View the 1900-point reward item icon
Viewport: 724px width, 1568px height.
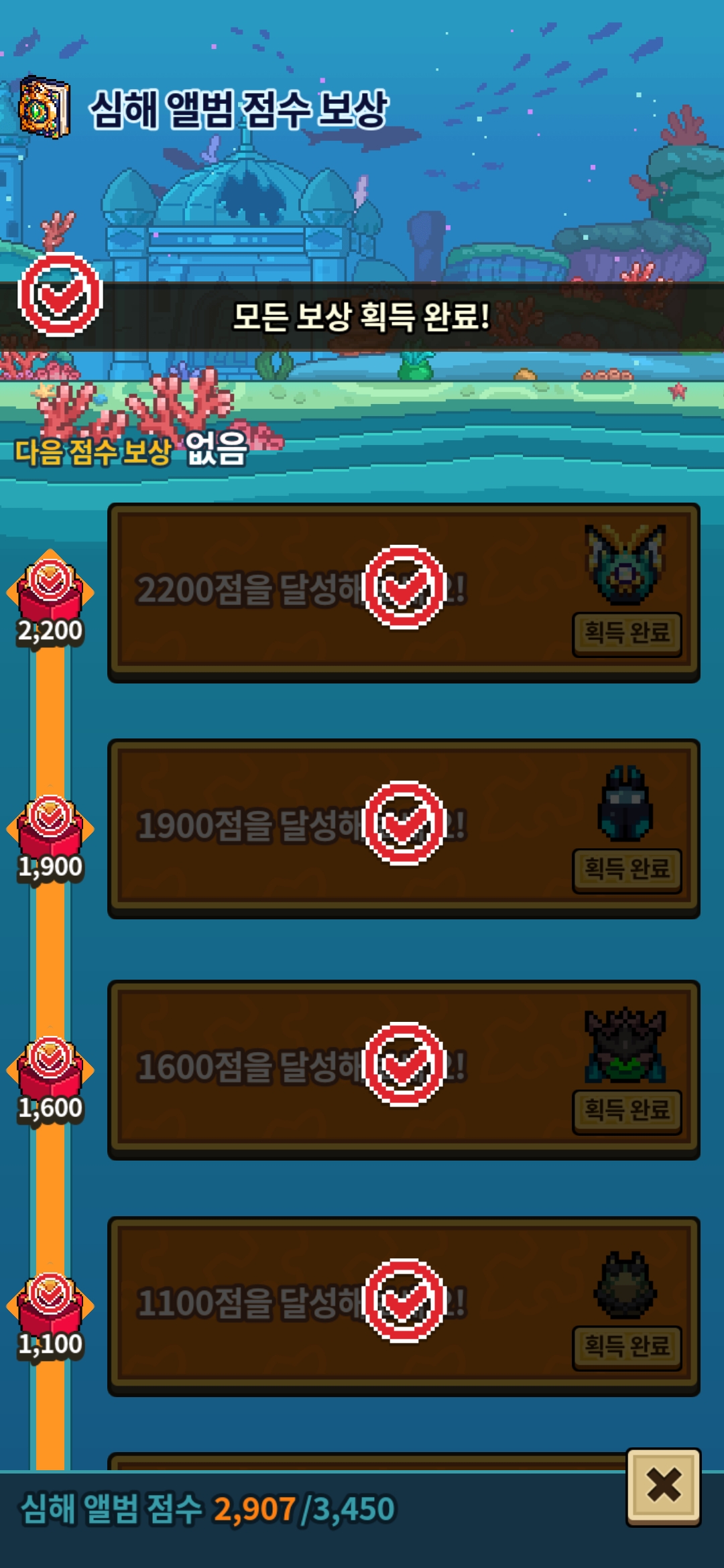click(625, 803)
